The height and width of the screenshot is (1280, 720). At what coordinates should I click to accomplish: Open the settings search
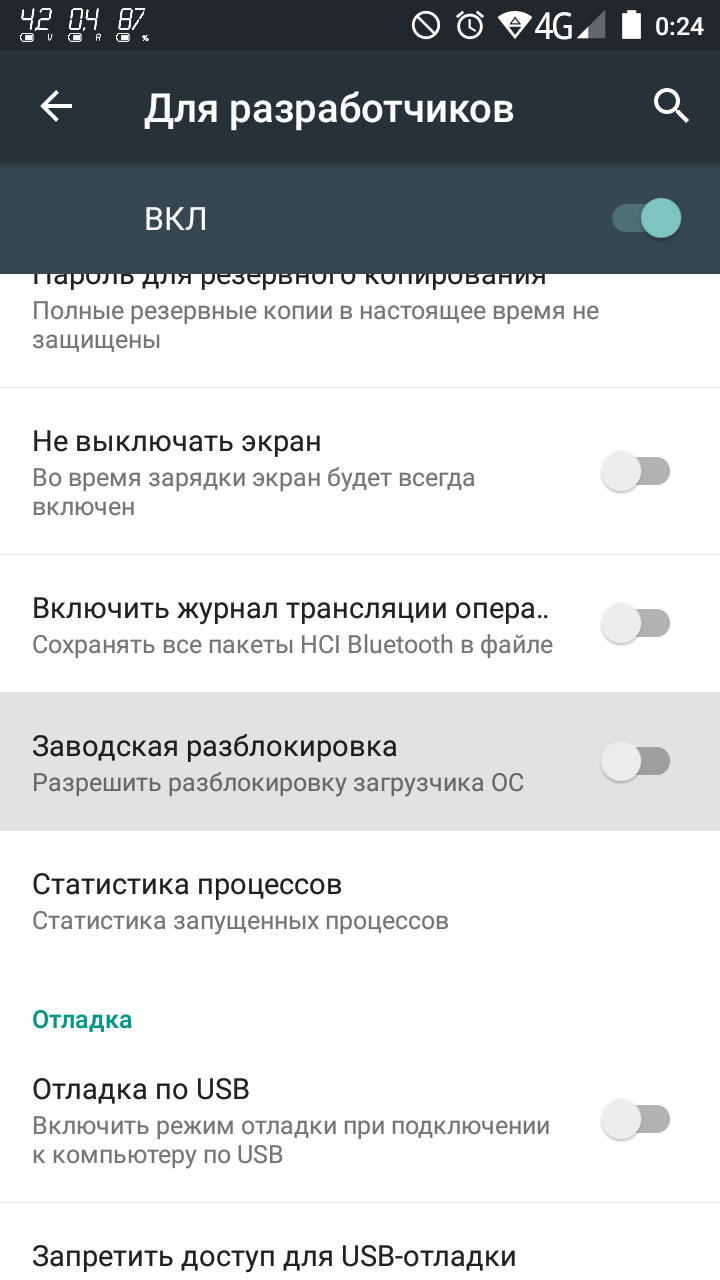point(671,105)
